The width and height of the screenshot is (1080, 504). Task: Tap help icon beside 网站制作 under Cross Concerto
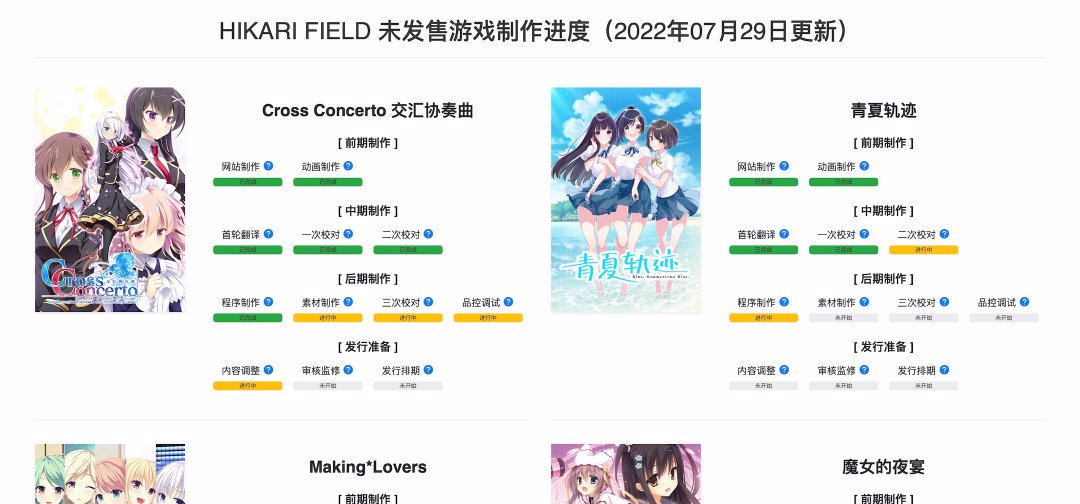[x=268, y=166]
